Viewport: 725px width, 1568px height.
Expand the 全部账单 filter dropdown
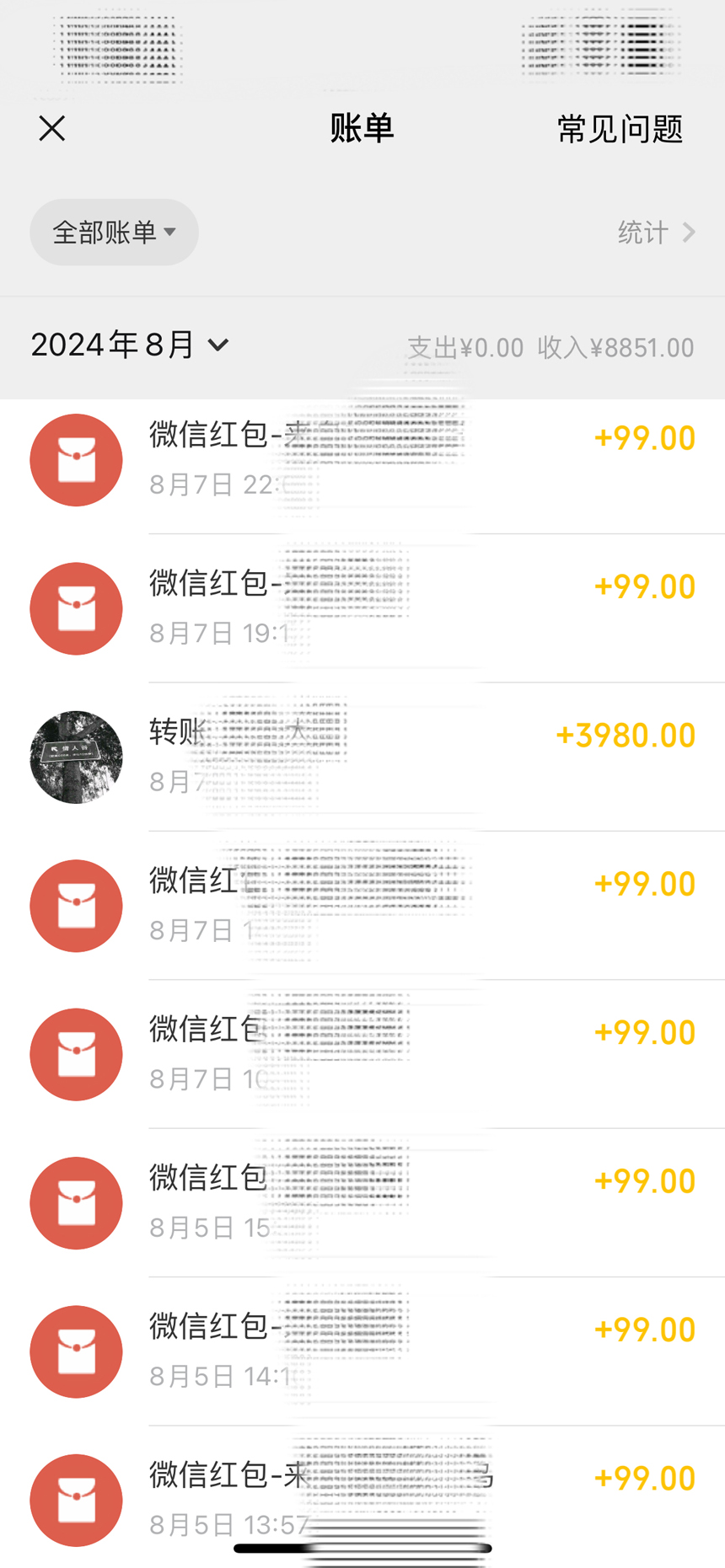(x=114, y=233)
